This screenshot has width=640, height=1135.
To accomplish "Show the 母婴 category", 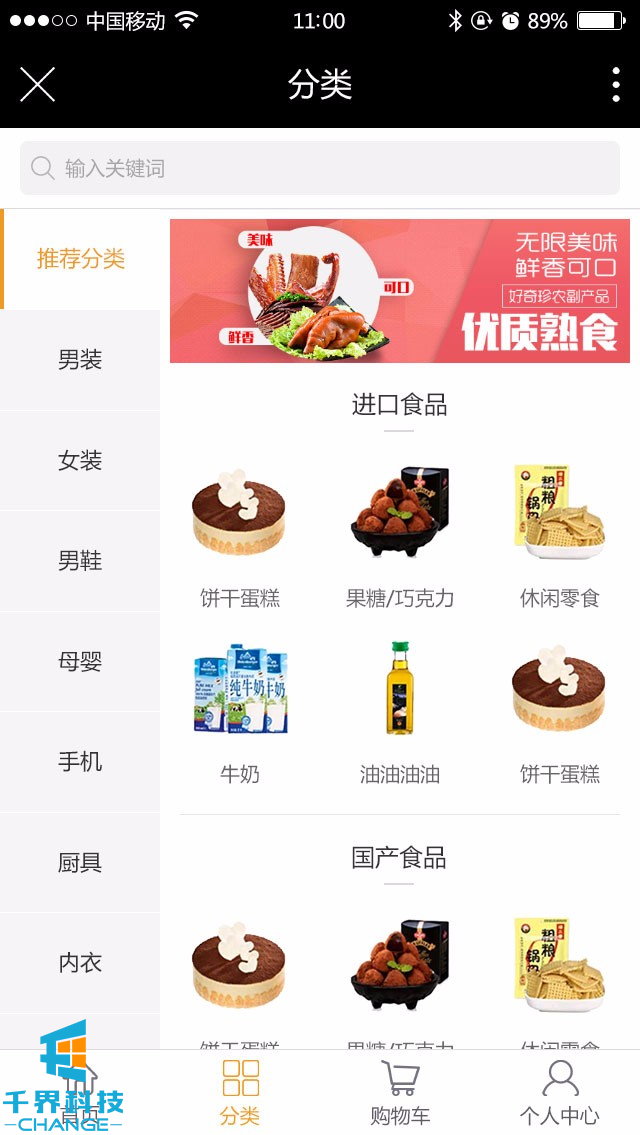I will pyautogui.click(x=80, y=662).
